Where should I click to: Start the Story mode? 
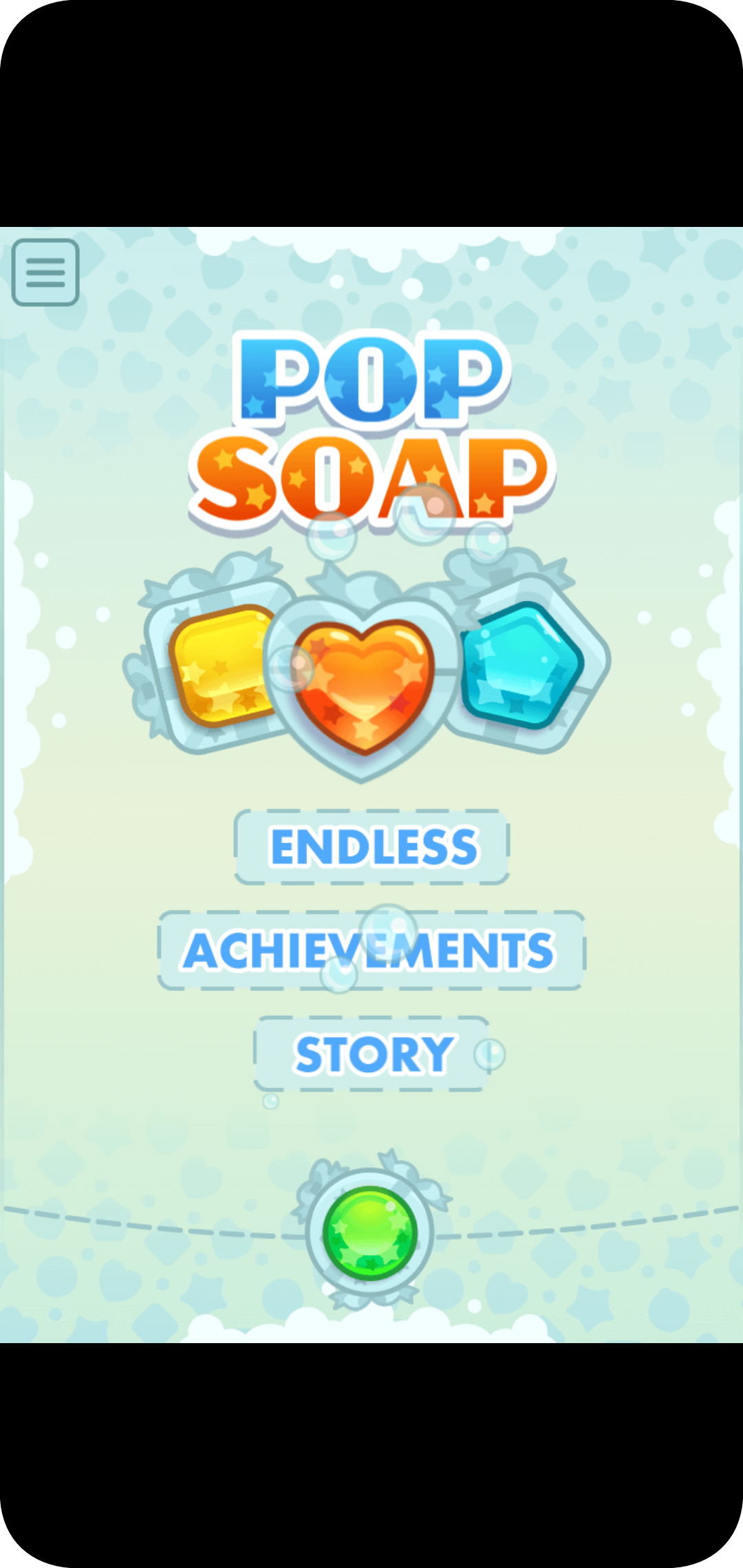(372, 1054)
